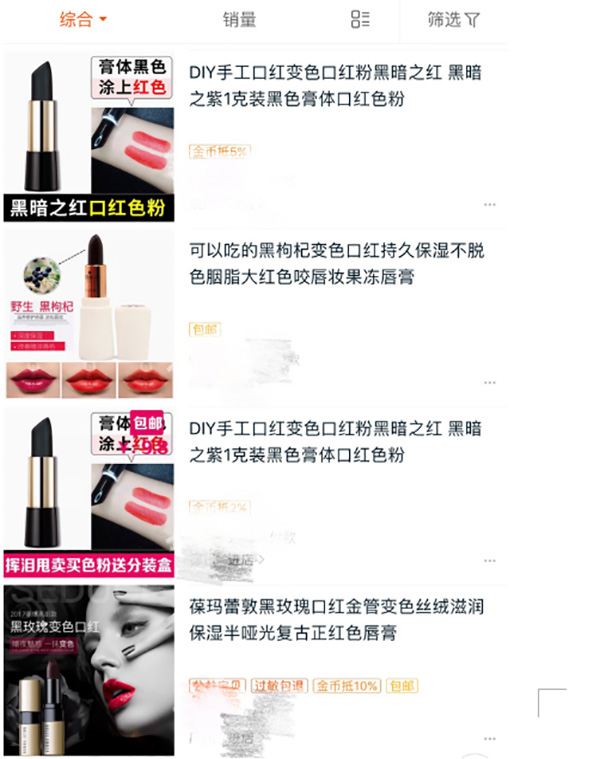
Task: Show more options for 挥泪甩卖 listing
Action: coord(489,561)
